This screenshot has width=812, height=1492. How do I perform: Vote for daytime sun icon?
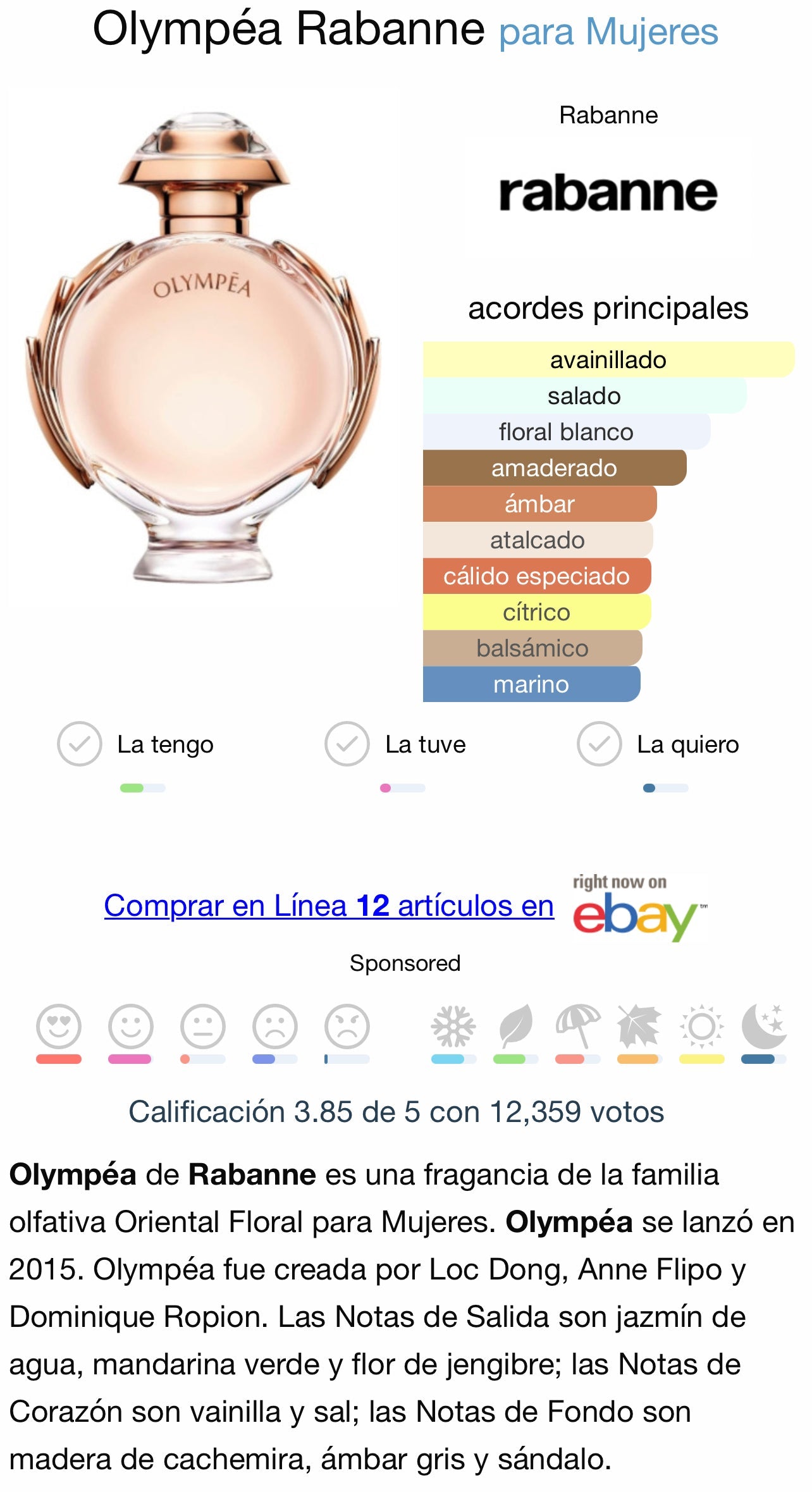tap(701, 1026)
